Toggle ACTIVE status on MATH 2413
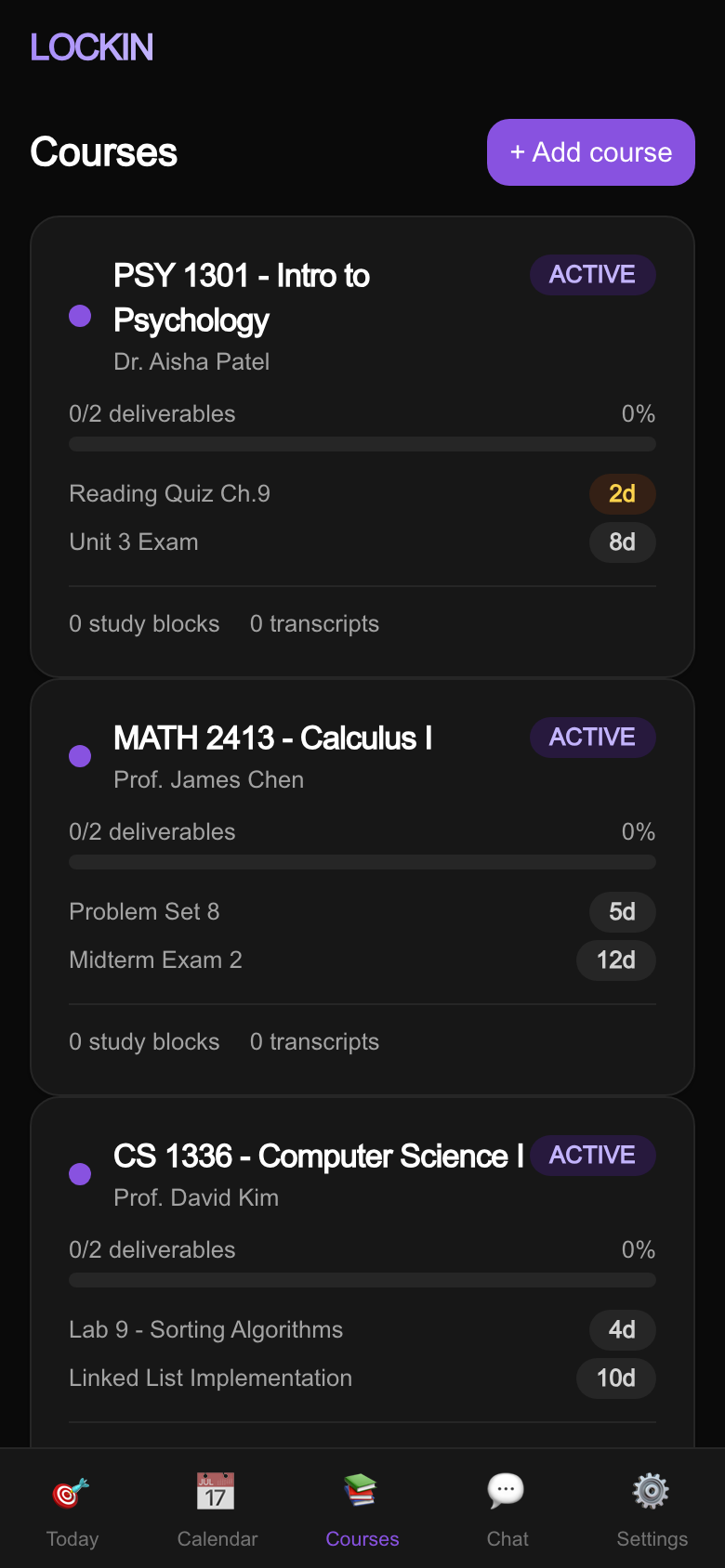 [x=592, y=737]
